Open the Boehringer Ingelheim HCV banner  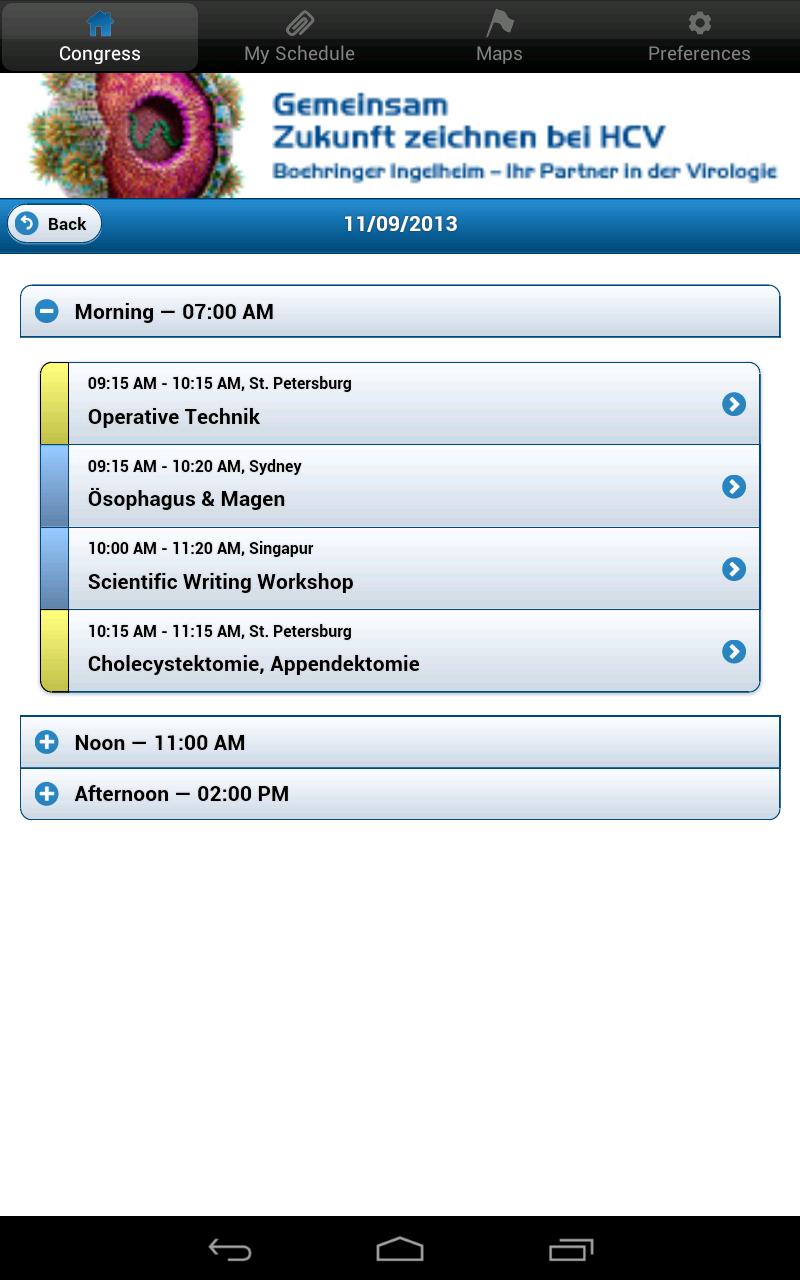click(x=400, y=135)
